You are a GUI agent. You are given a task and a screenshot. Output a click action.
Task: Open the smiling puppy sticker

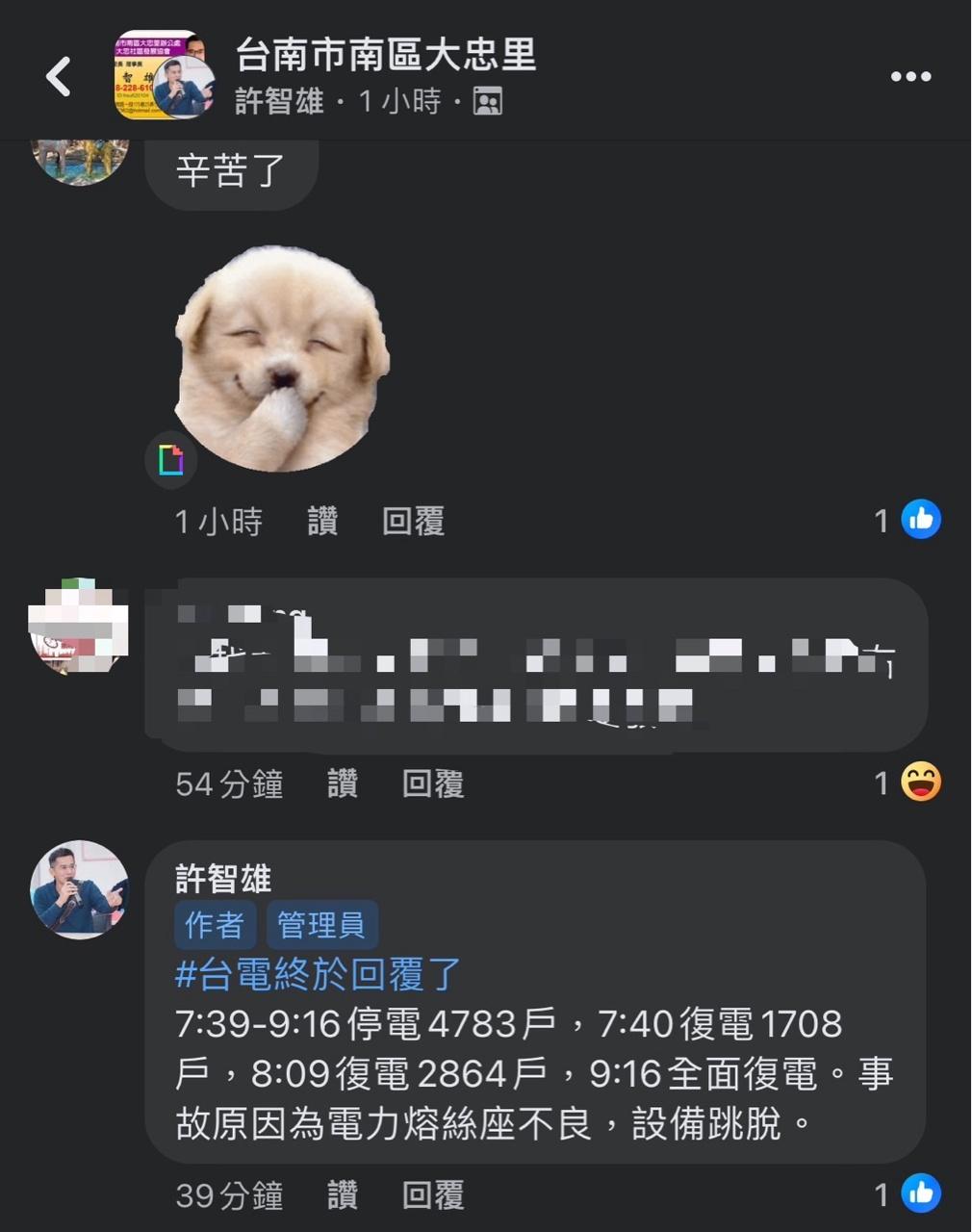(282, 359)
